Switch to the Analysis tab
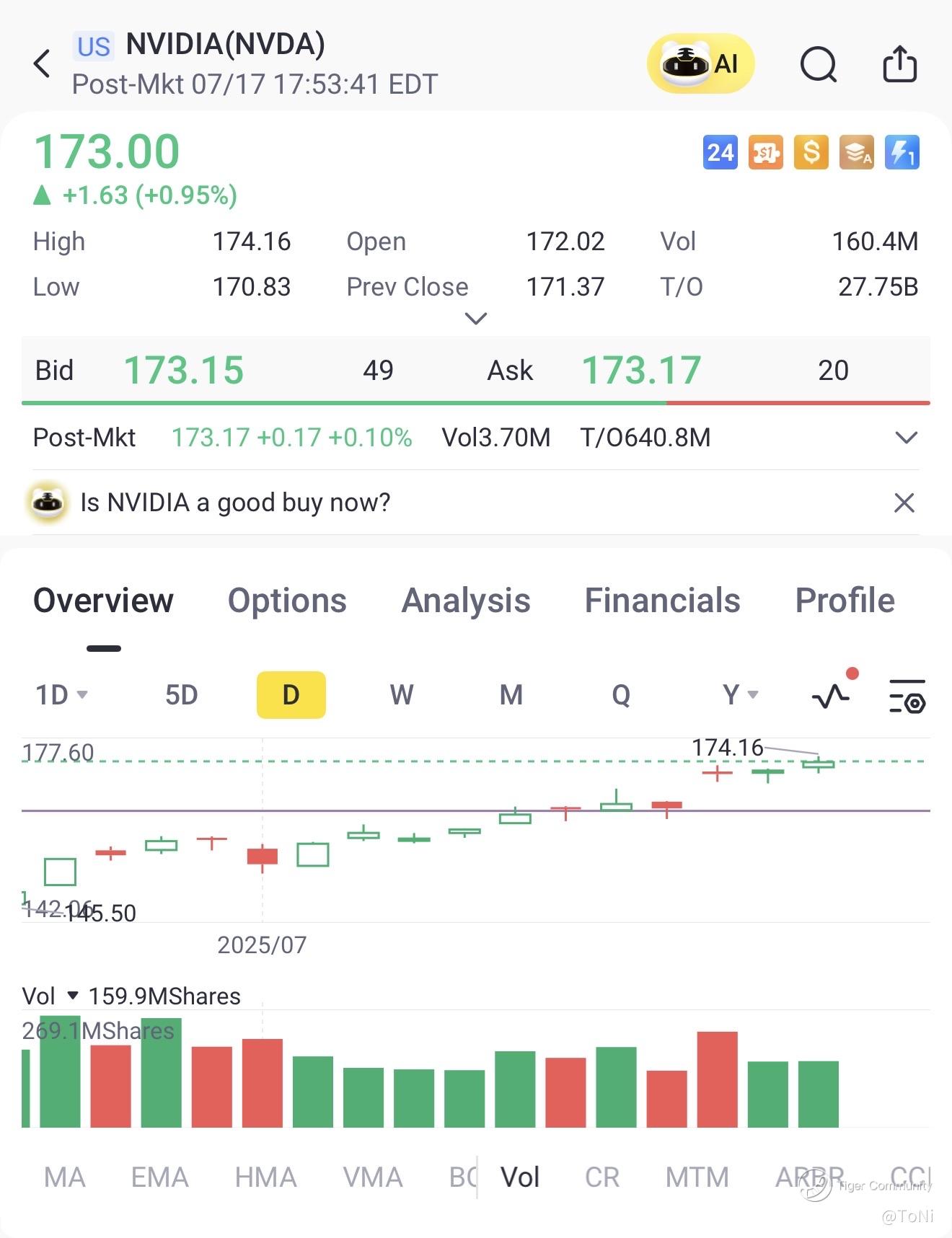952x1238 pixels. [466, 601]
